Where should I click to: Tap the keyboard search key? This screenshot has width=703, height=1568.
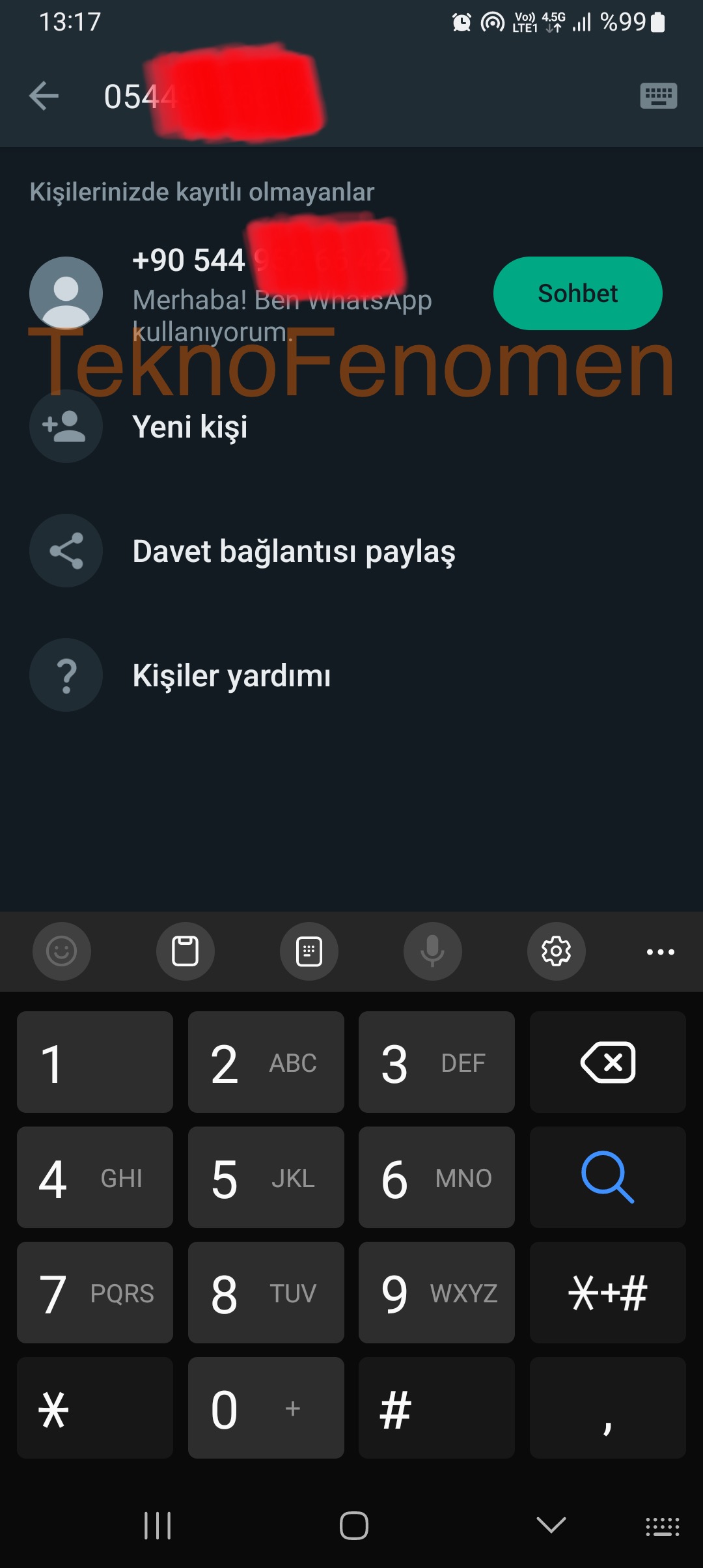pos(607,1177)
